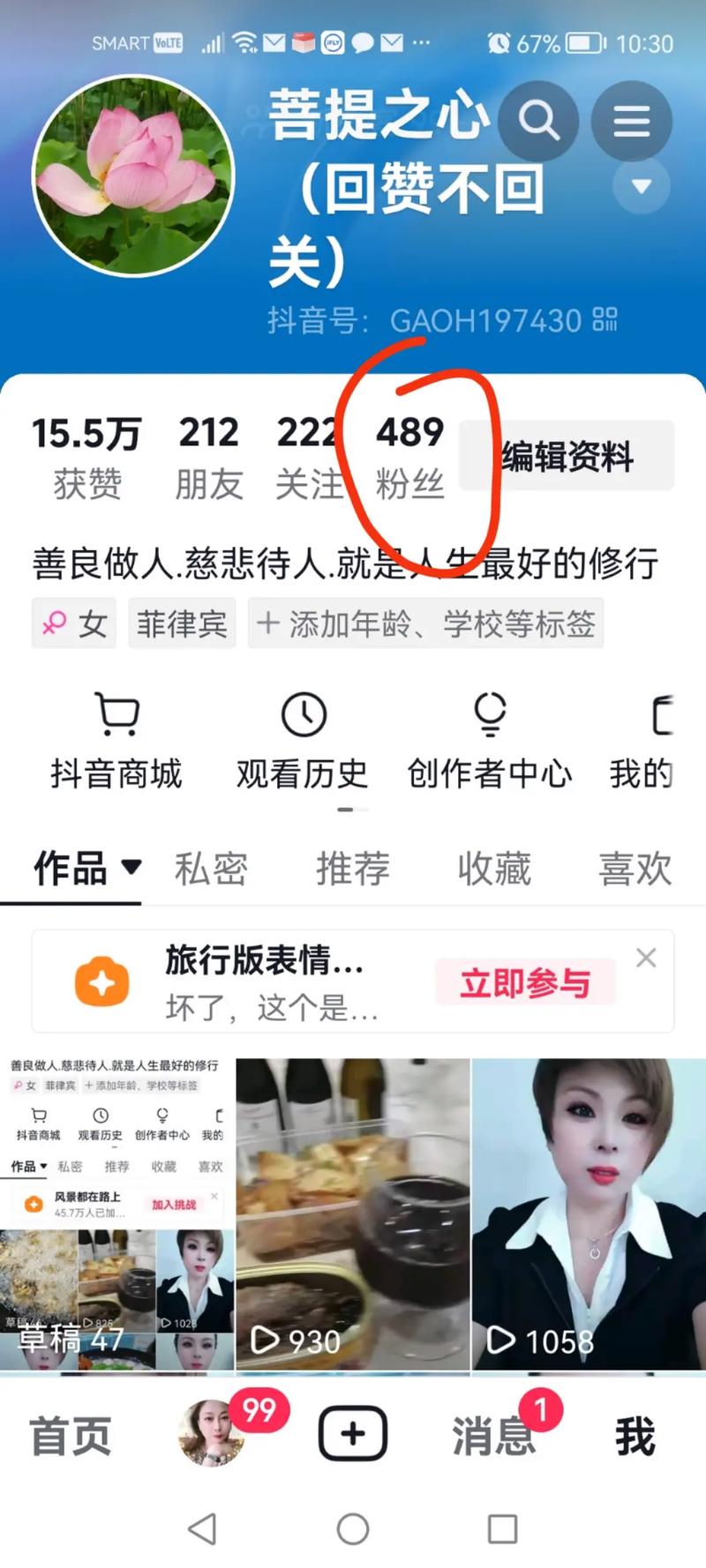Expand the dropdown arrow under the menu
The image size is (706, 1568).
pos(642,186)
